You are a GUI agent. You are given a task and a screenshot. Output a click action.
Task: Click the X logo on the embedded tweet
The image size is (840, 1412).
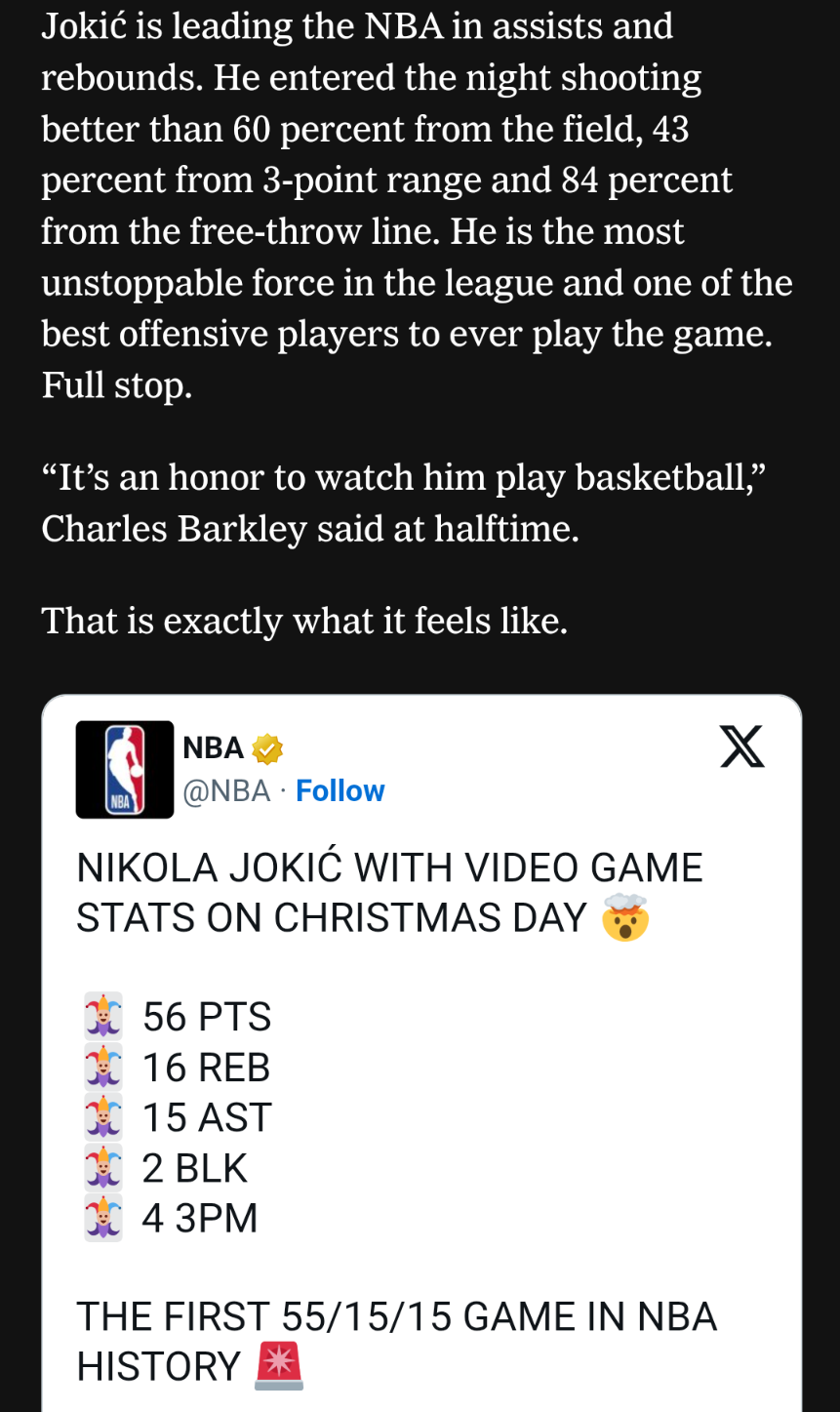[x=741, y=746]
